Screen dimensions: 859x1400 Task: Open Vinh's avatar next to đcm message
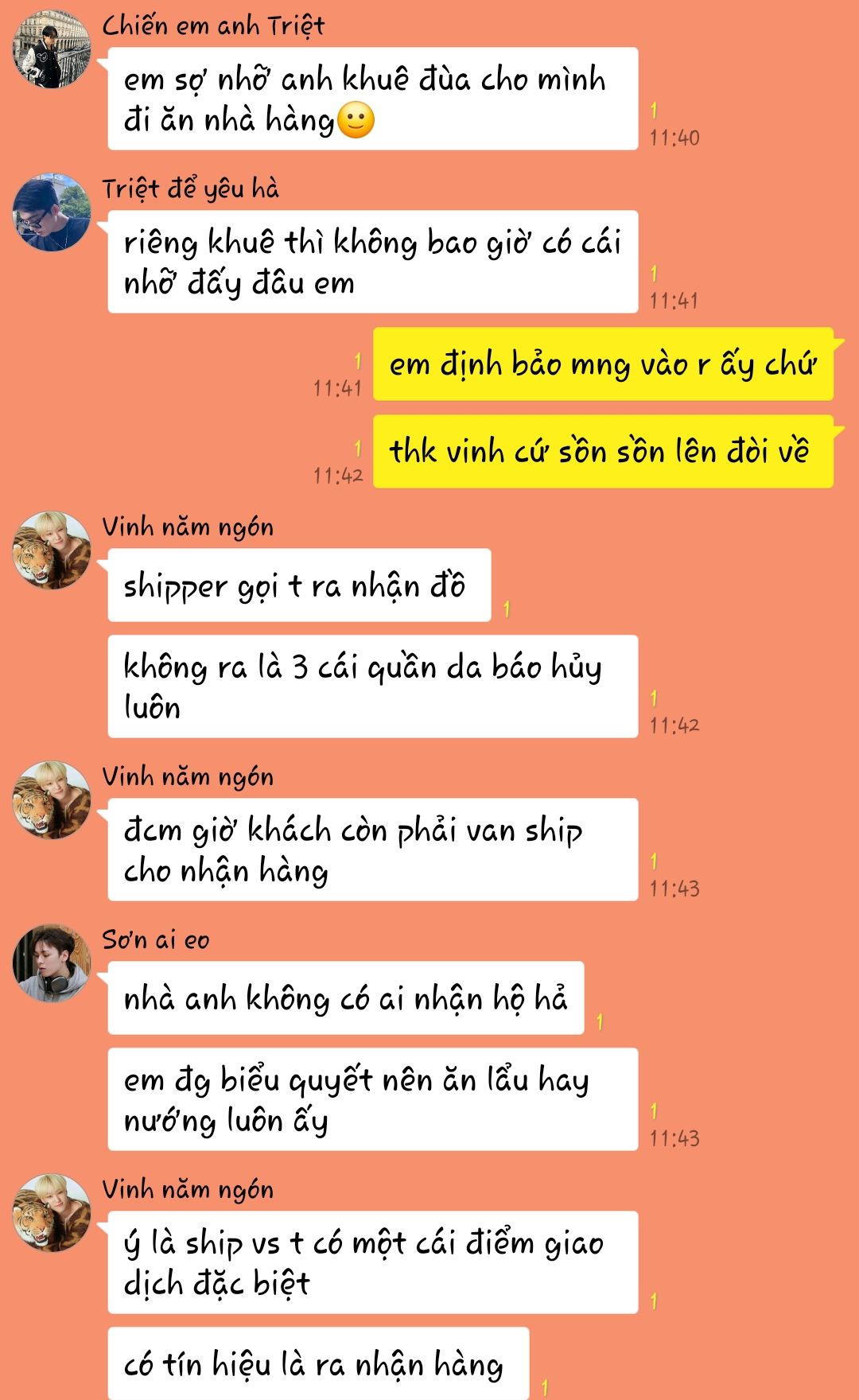(x=52, y=800)
